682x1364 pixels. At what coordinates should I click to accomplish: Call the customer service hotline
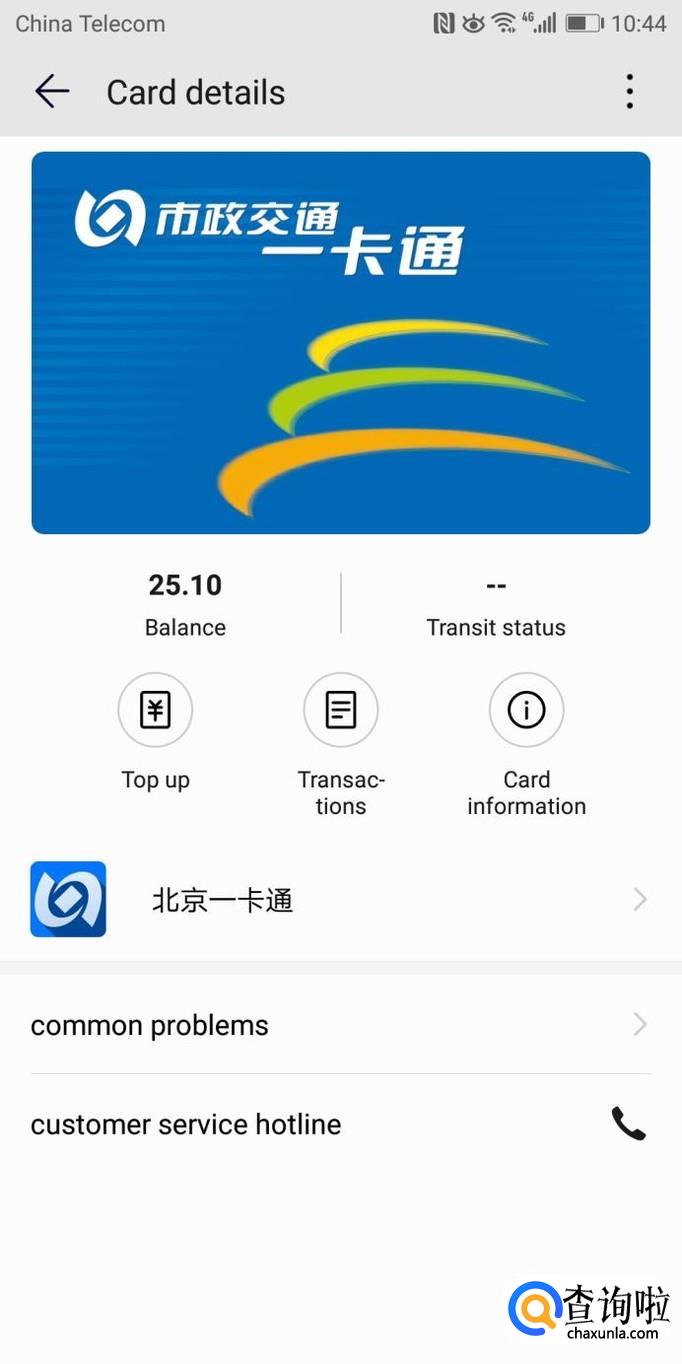click(628, 1124)
